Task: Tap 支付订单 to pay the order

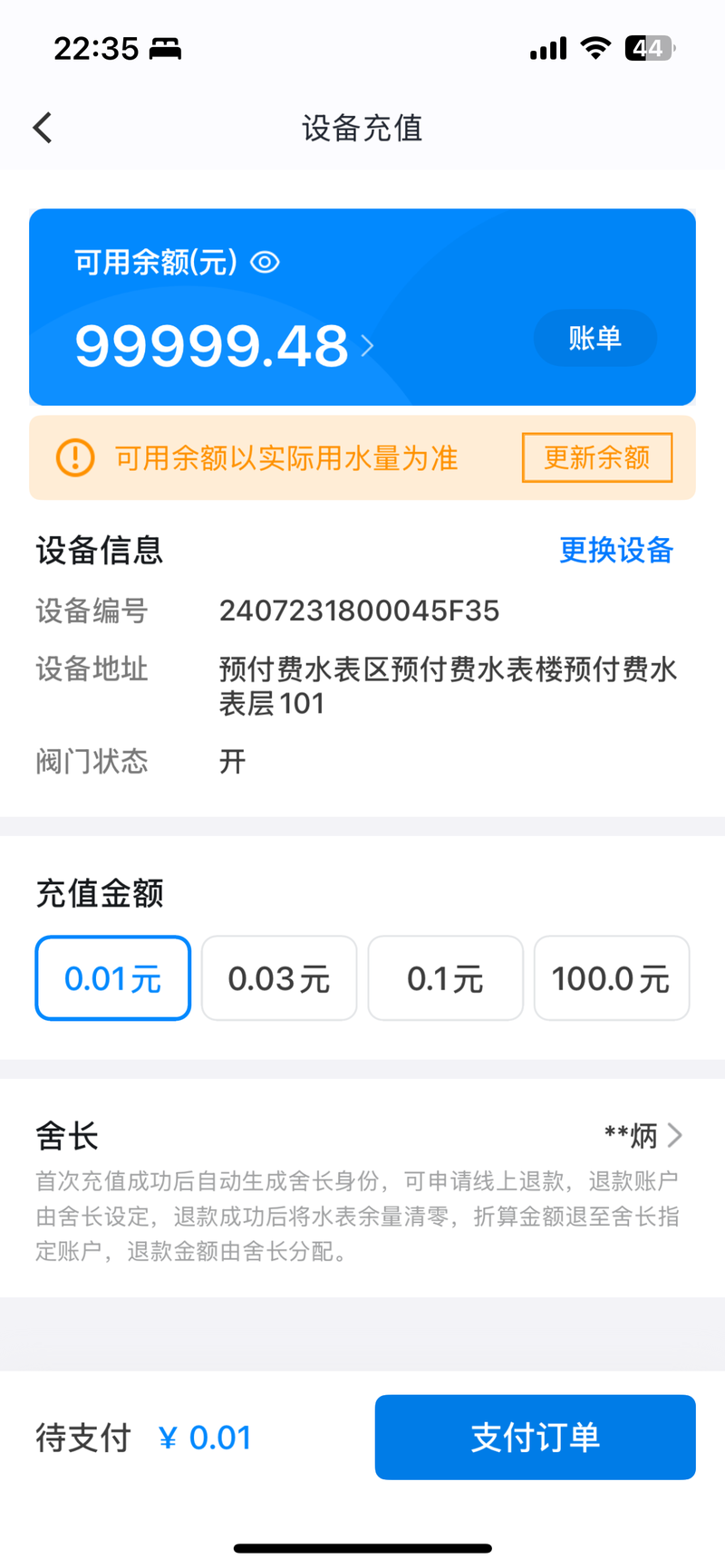Action: coord(536,1438)
